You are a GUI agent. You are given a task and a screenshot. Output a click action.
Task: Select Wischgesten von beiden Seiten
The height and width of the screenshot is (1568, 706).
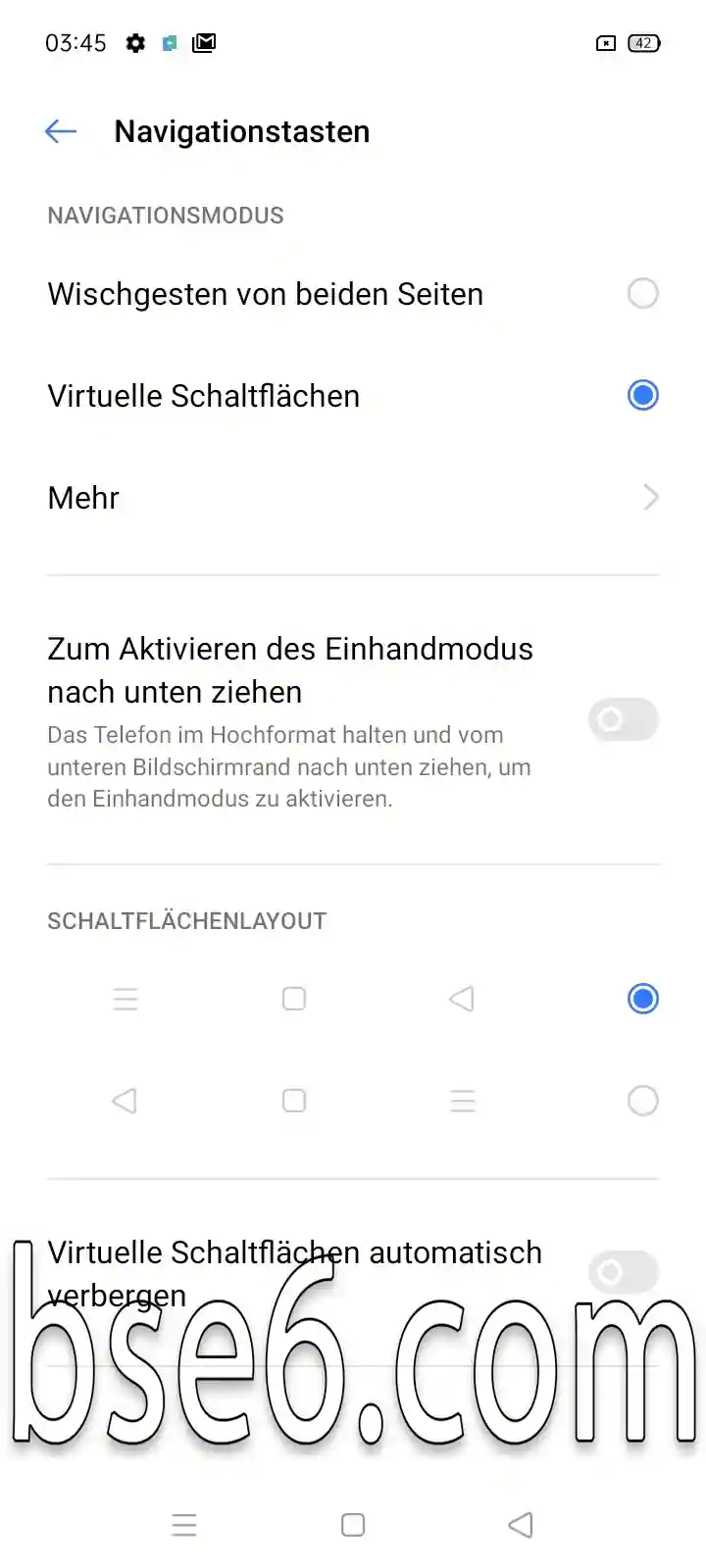353,294
